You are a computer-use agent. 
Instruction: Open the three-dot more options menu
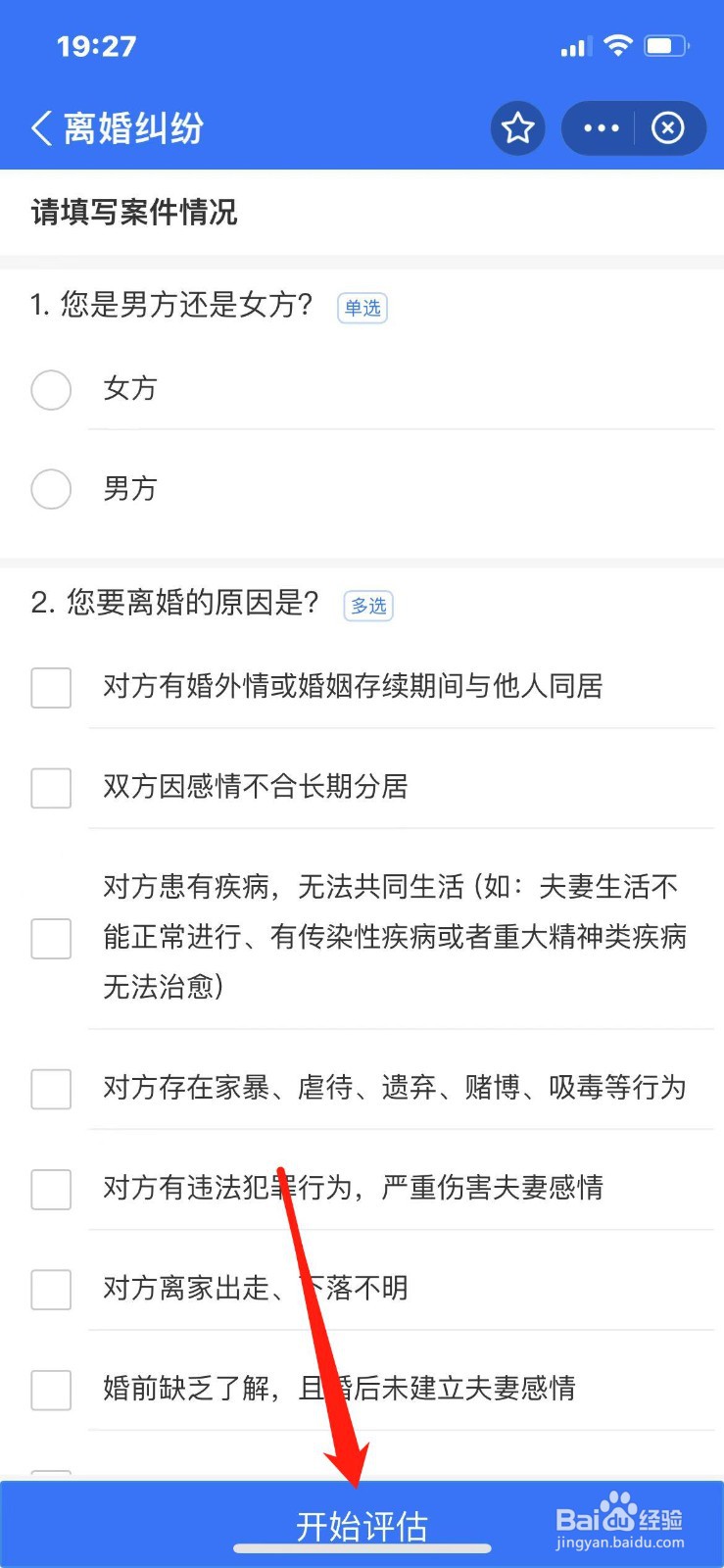coord(600,127)
